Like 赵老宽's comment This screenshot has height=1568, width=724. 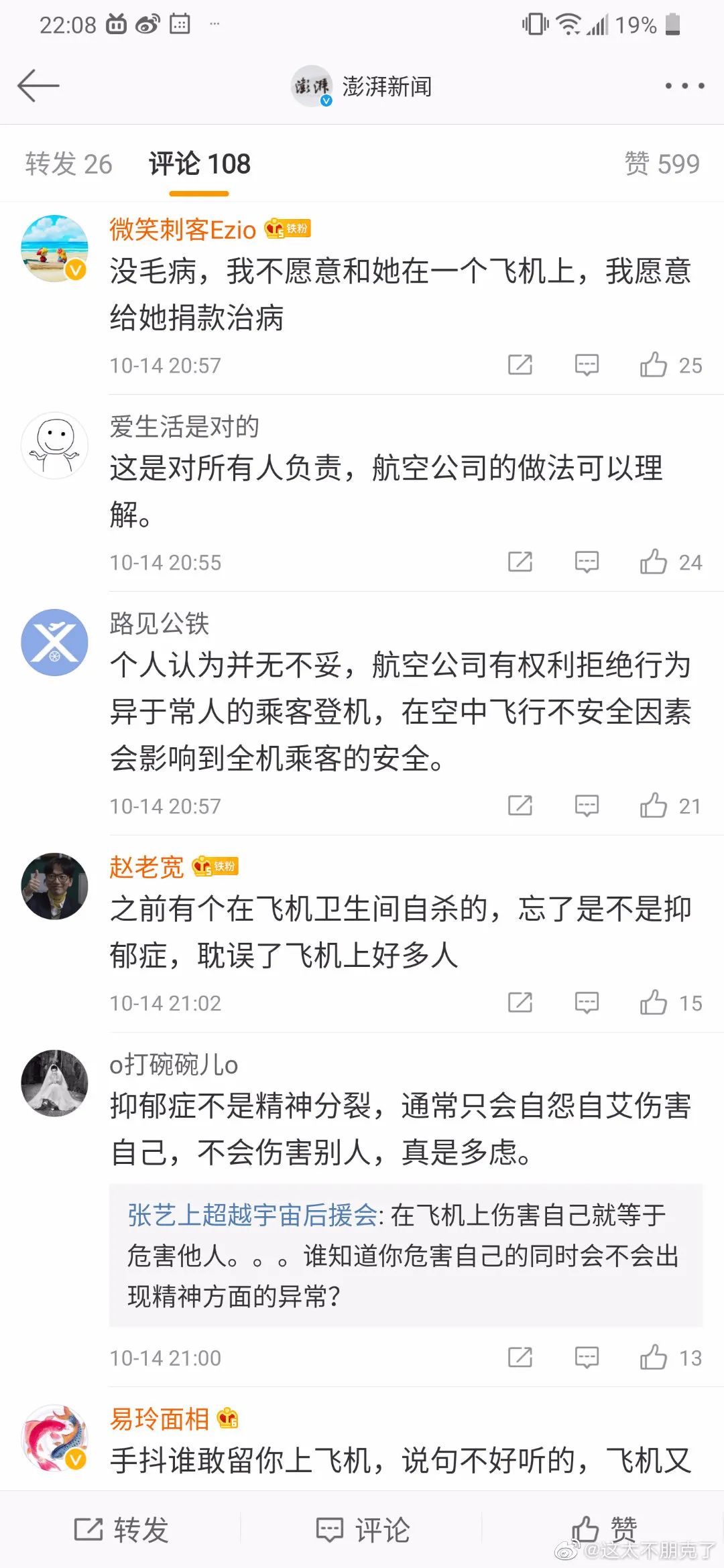click(x=654, y=1003)
